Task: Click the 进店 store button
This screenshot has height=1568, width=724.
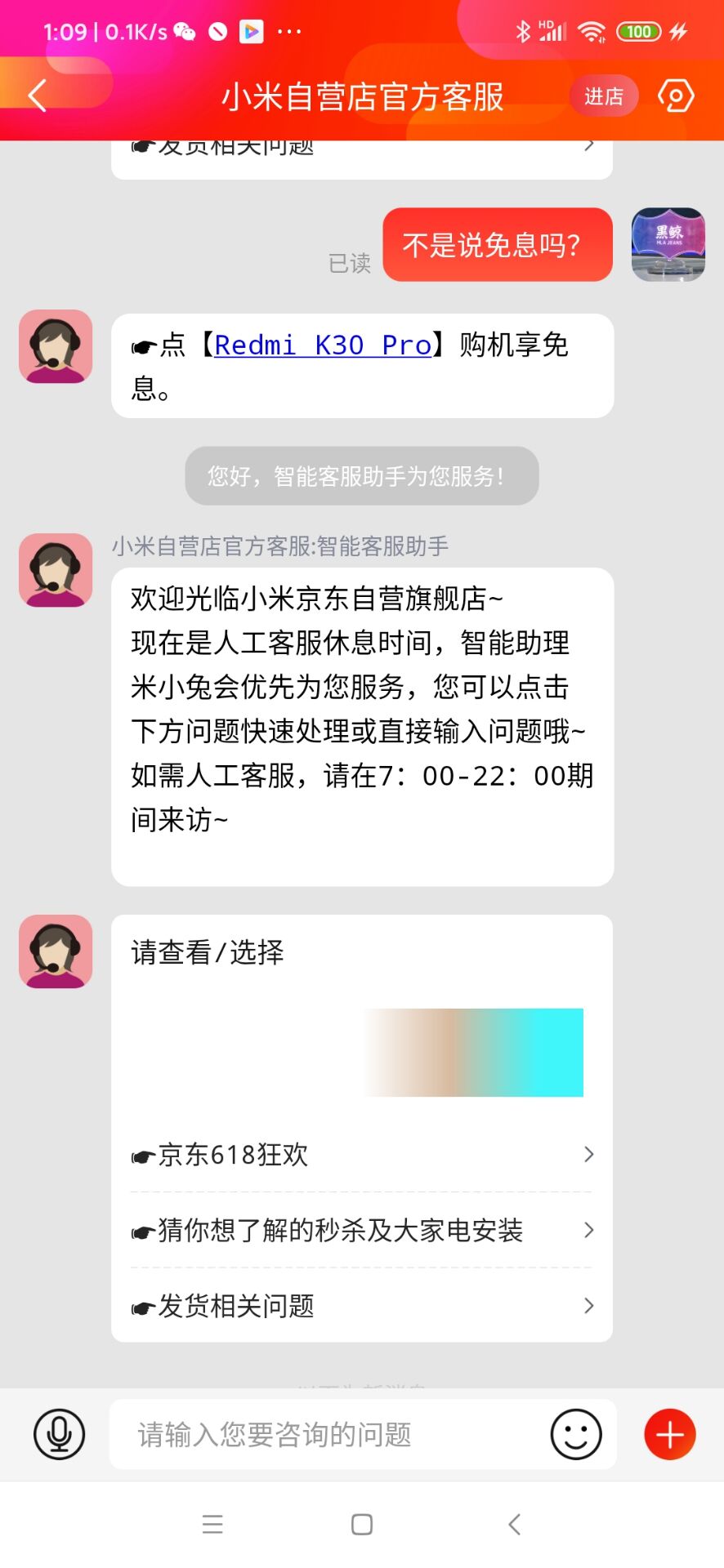Action: (x=604, y=96)
